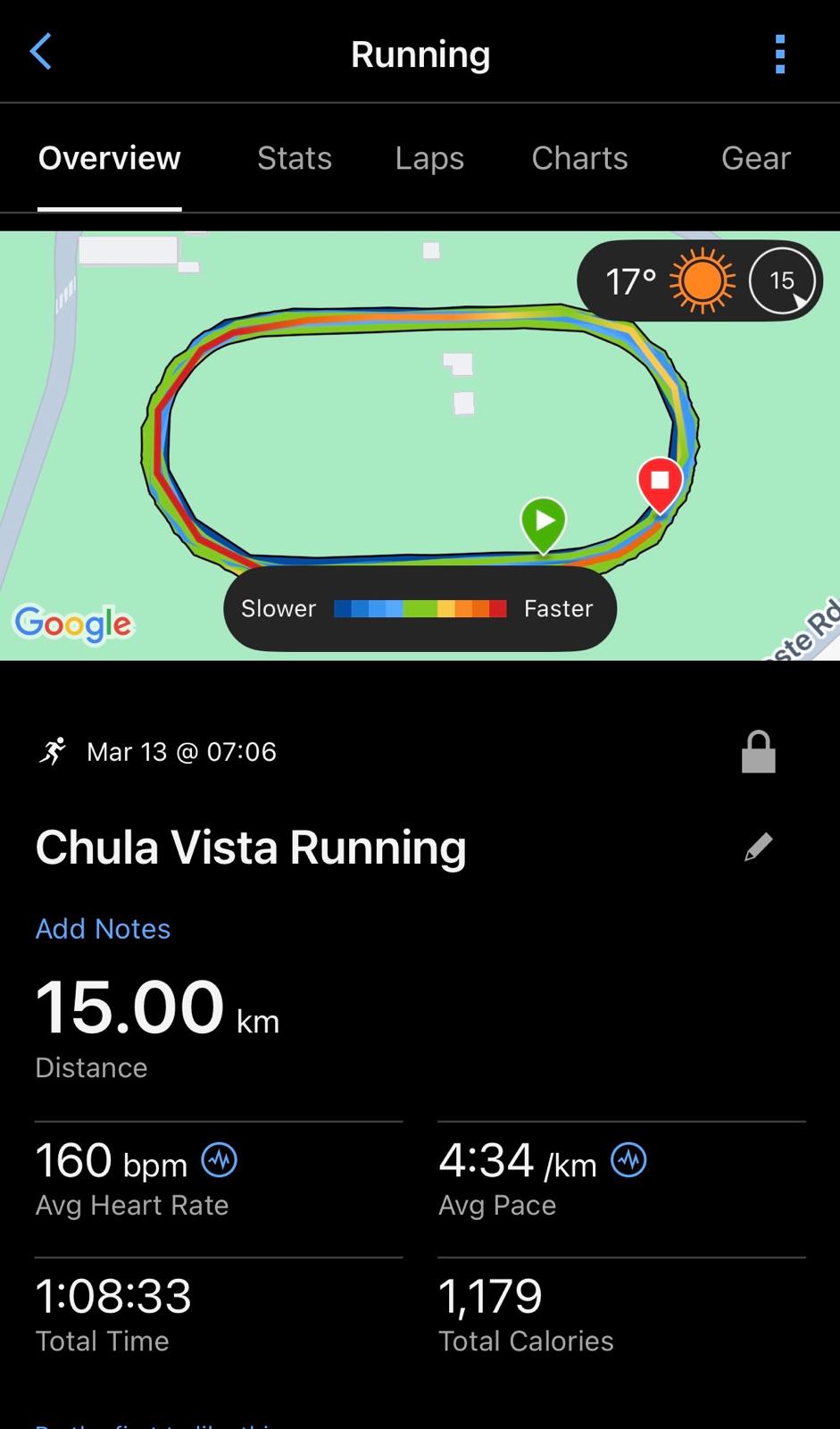This screenshot has height=1429, width=840.
Task: Open the 17° weather details badge
Action: click(699, 281)
